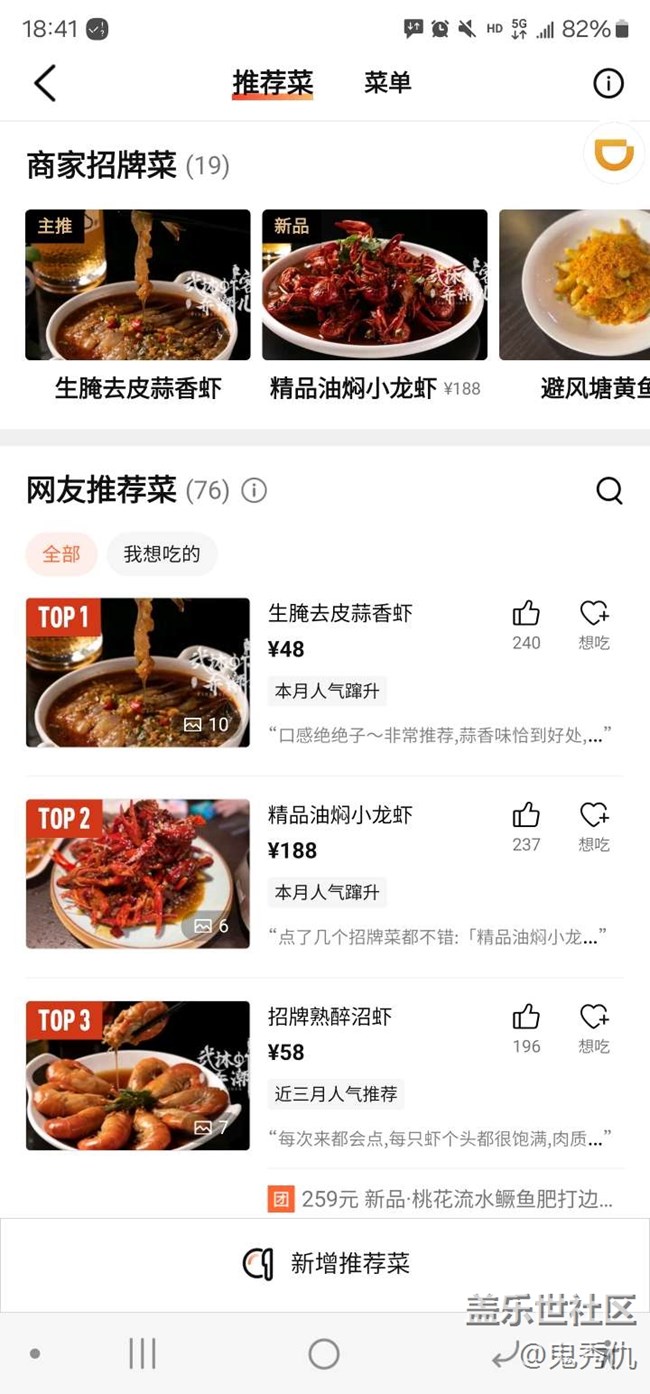The width and height of the screenshot is (650, 1394).
Task: Open the TOP 3 招牌熟醉沼虾 photo
Action: 138,1075
